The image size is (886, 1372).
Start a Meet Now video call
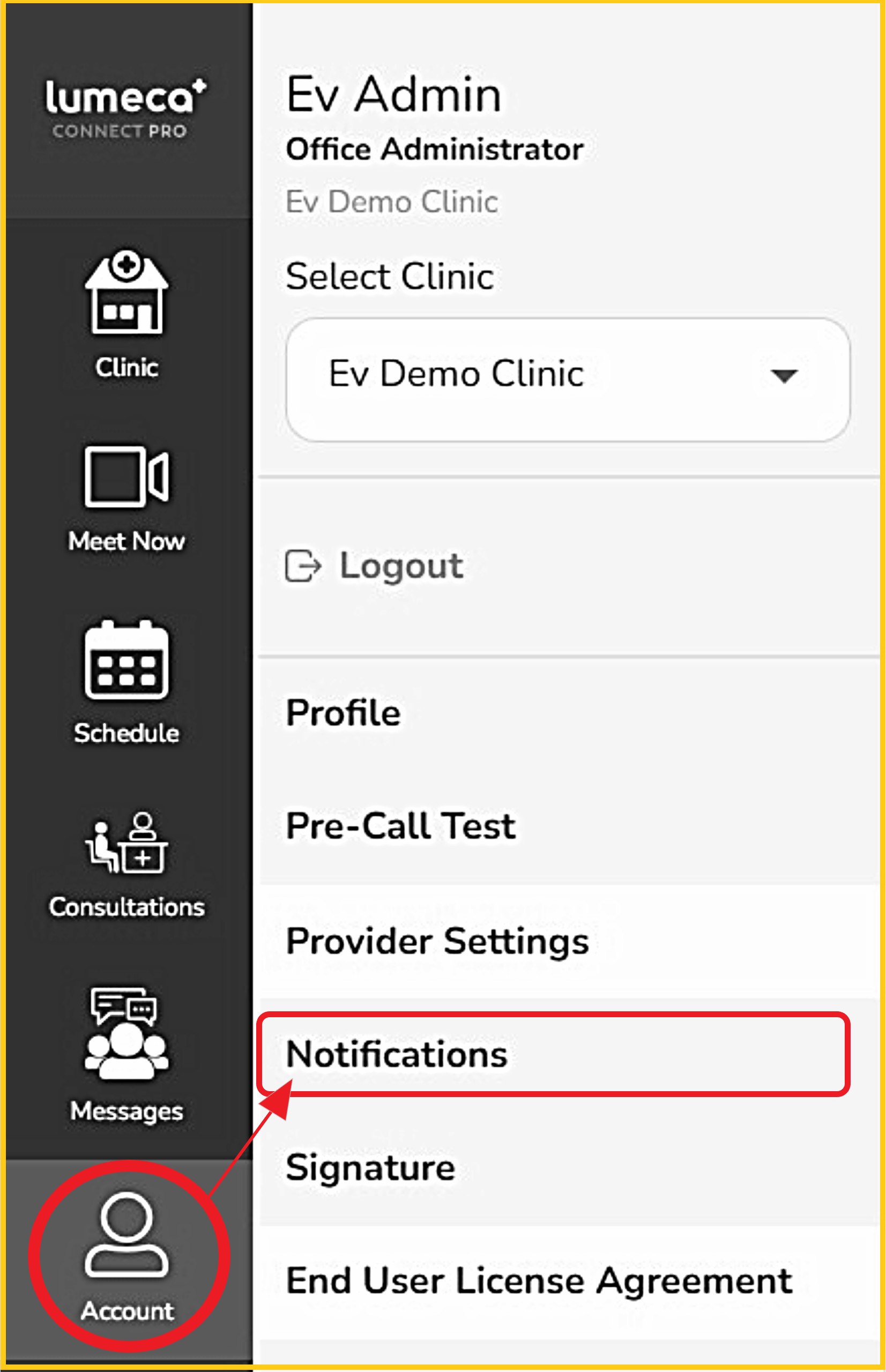pos(126,498)
